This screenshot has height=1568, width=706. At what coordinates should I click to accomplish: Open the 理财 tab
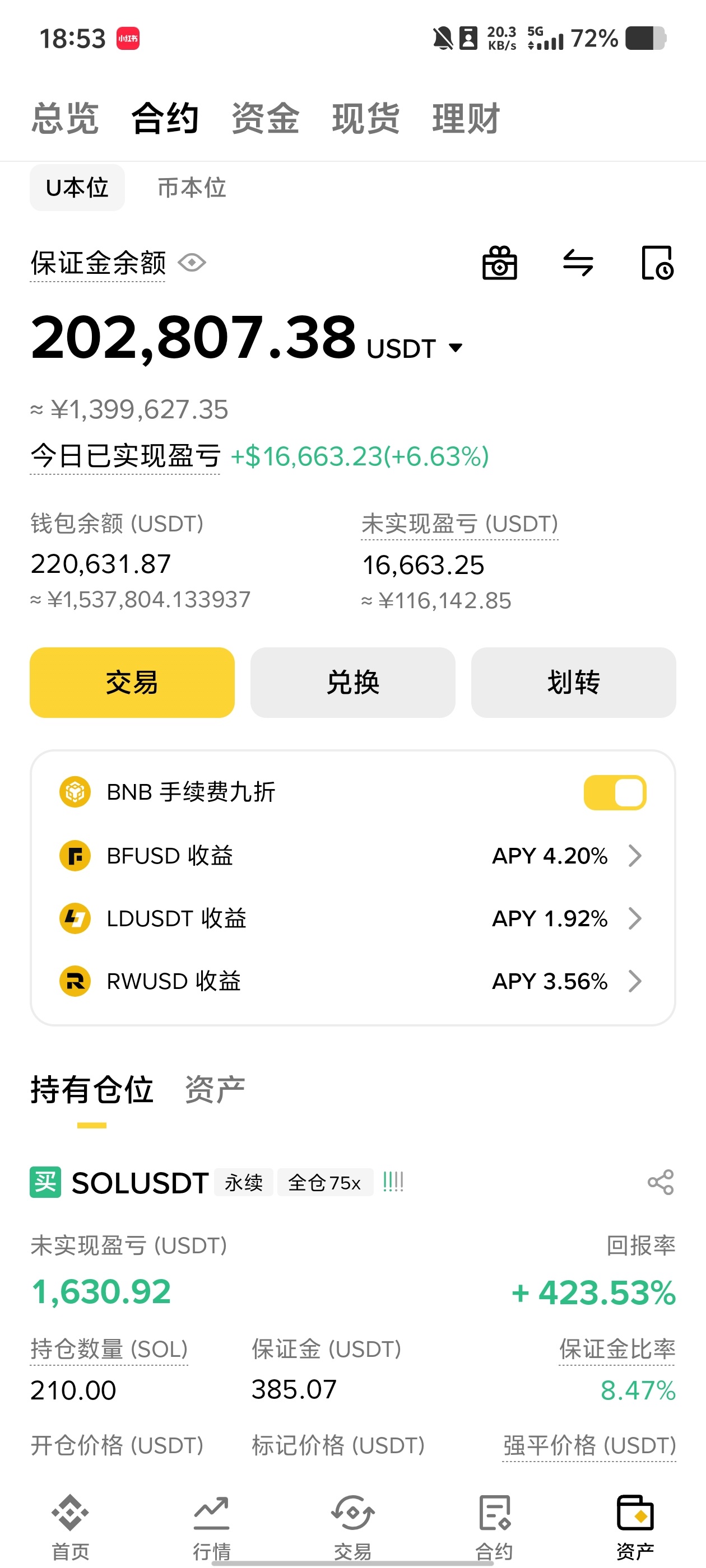[x=466, y=118]
